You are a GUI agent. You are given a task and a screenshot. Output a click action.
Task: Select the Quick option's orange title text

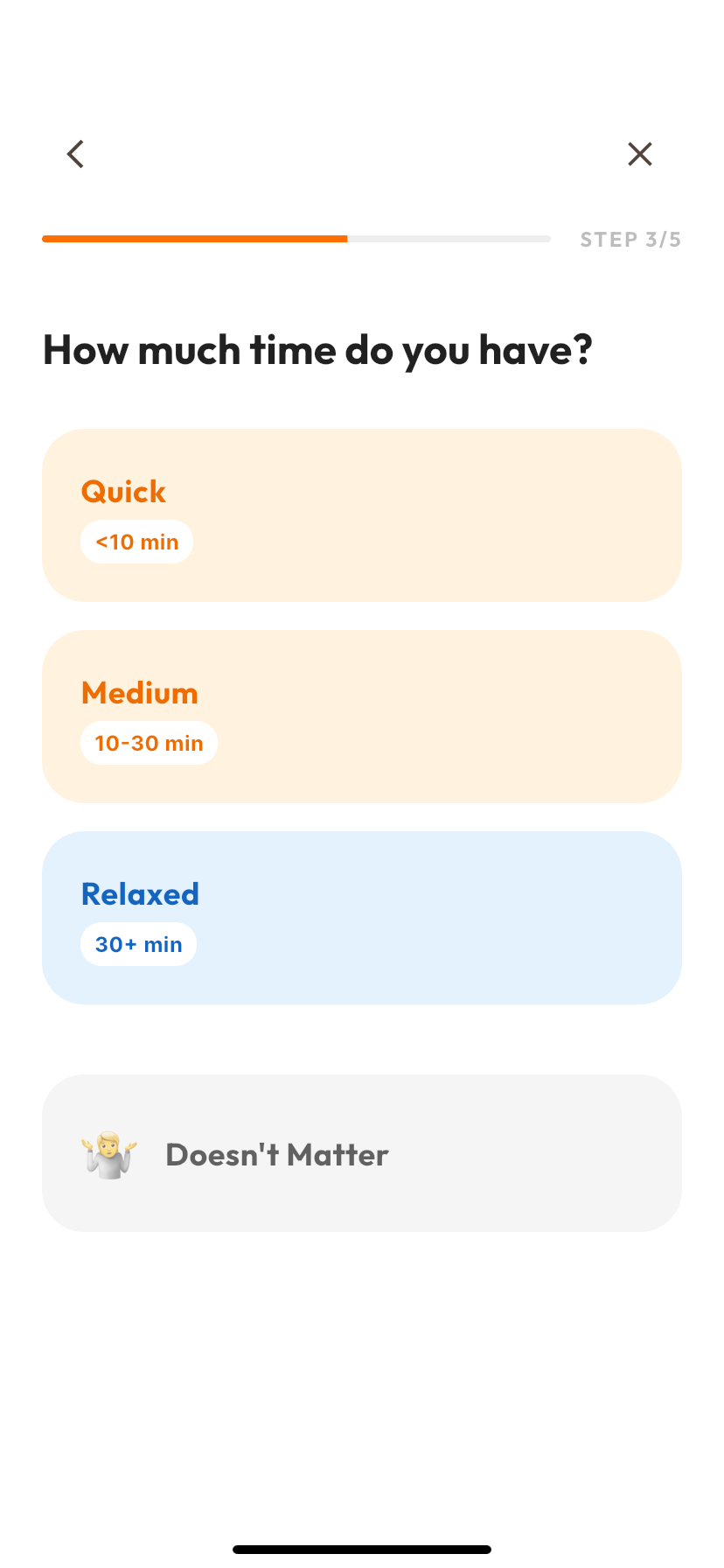coord(122,492)
